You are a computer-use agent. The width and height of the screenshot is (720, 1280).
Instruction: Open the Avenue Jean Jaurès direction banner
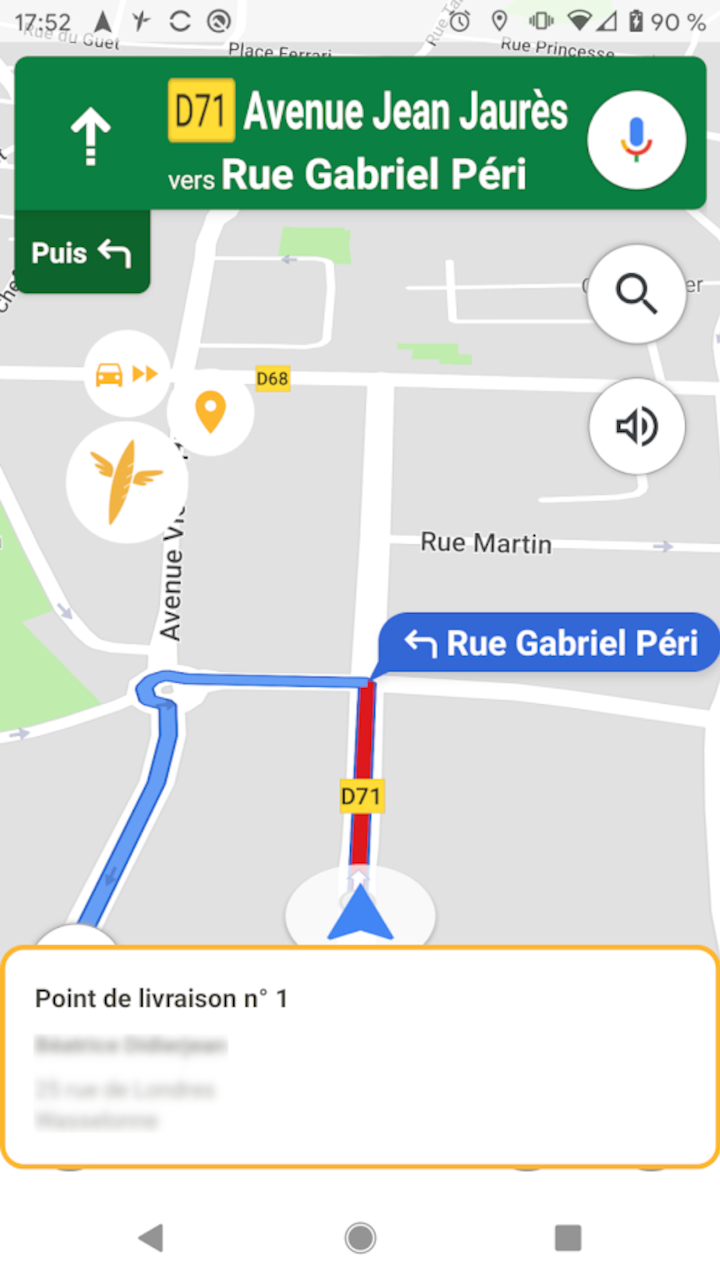(x=360, y=133)
